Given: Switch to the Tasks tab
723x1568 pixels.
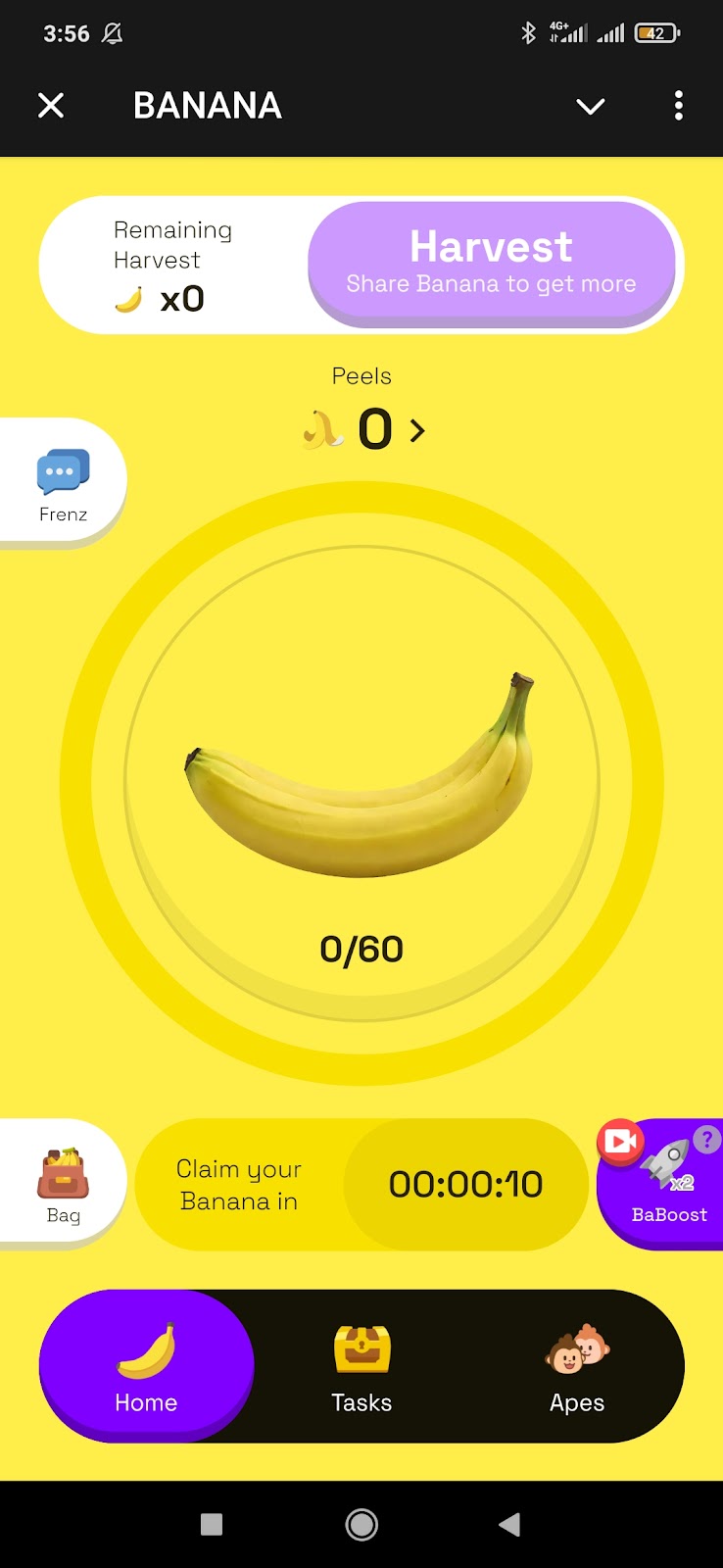Looking at the screenshot, I should (x=361, y=1367).
